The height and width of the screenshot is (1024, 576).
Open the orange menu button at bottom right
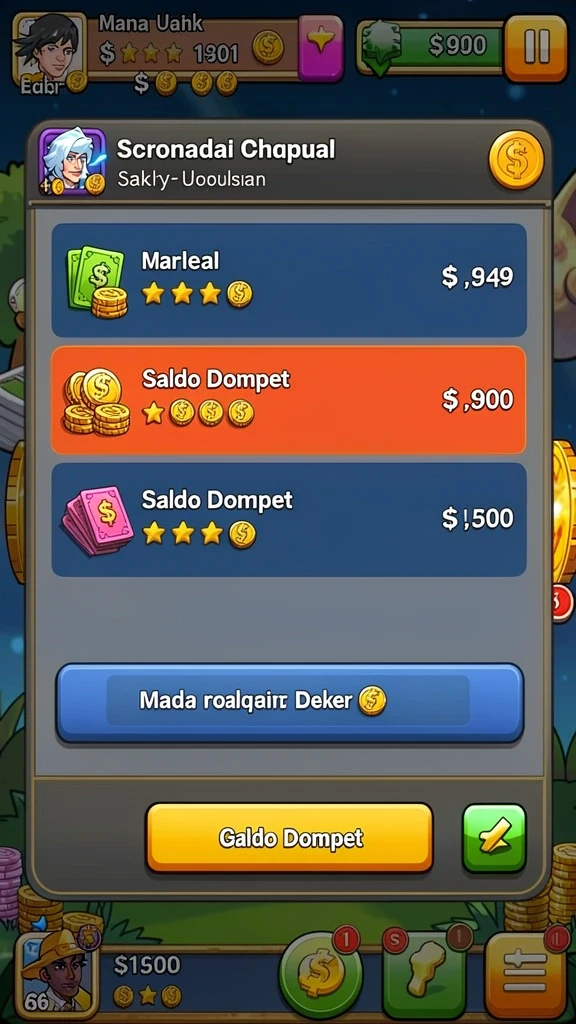coord(526,975)
